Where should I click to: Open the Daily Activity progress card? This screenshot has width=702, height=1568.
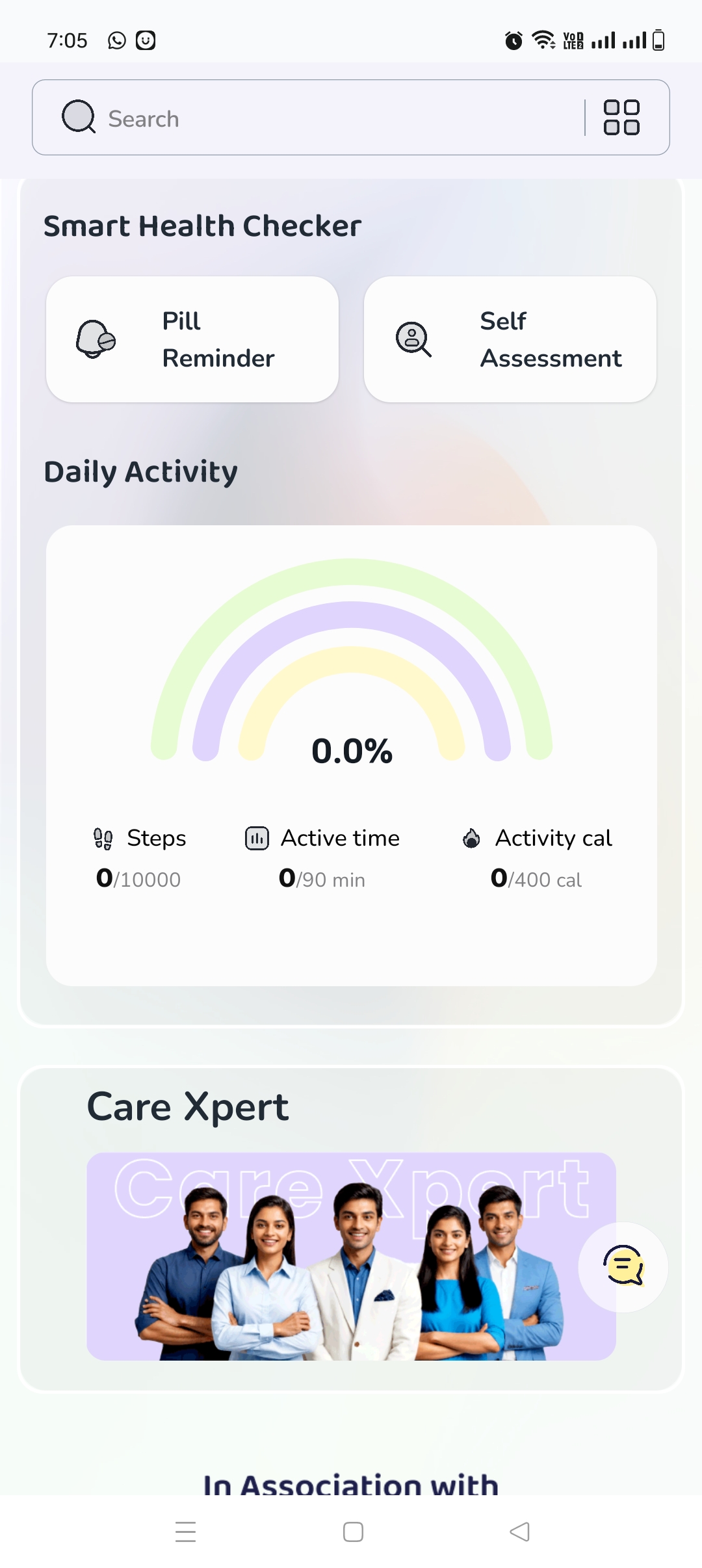point(351,754)
